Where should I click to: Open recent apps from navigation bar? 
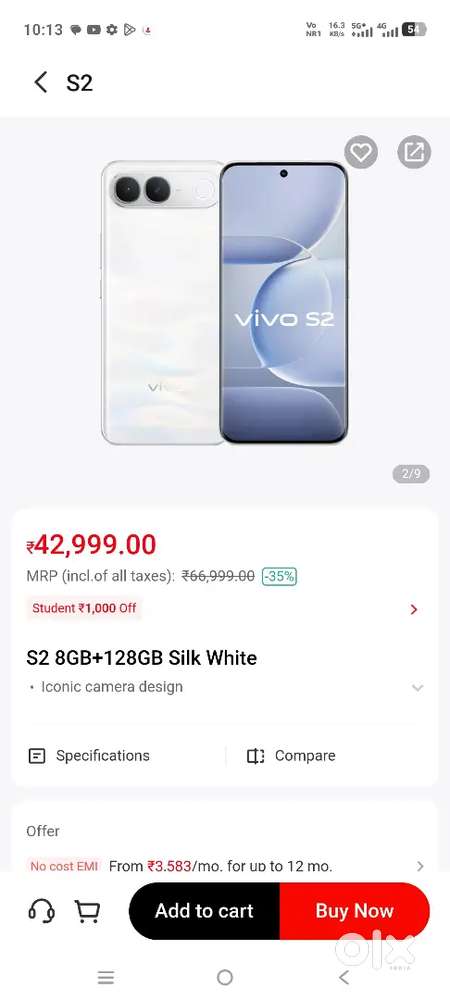pos(106,977)
